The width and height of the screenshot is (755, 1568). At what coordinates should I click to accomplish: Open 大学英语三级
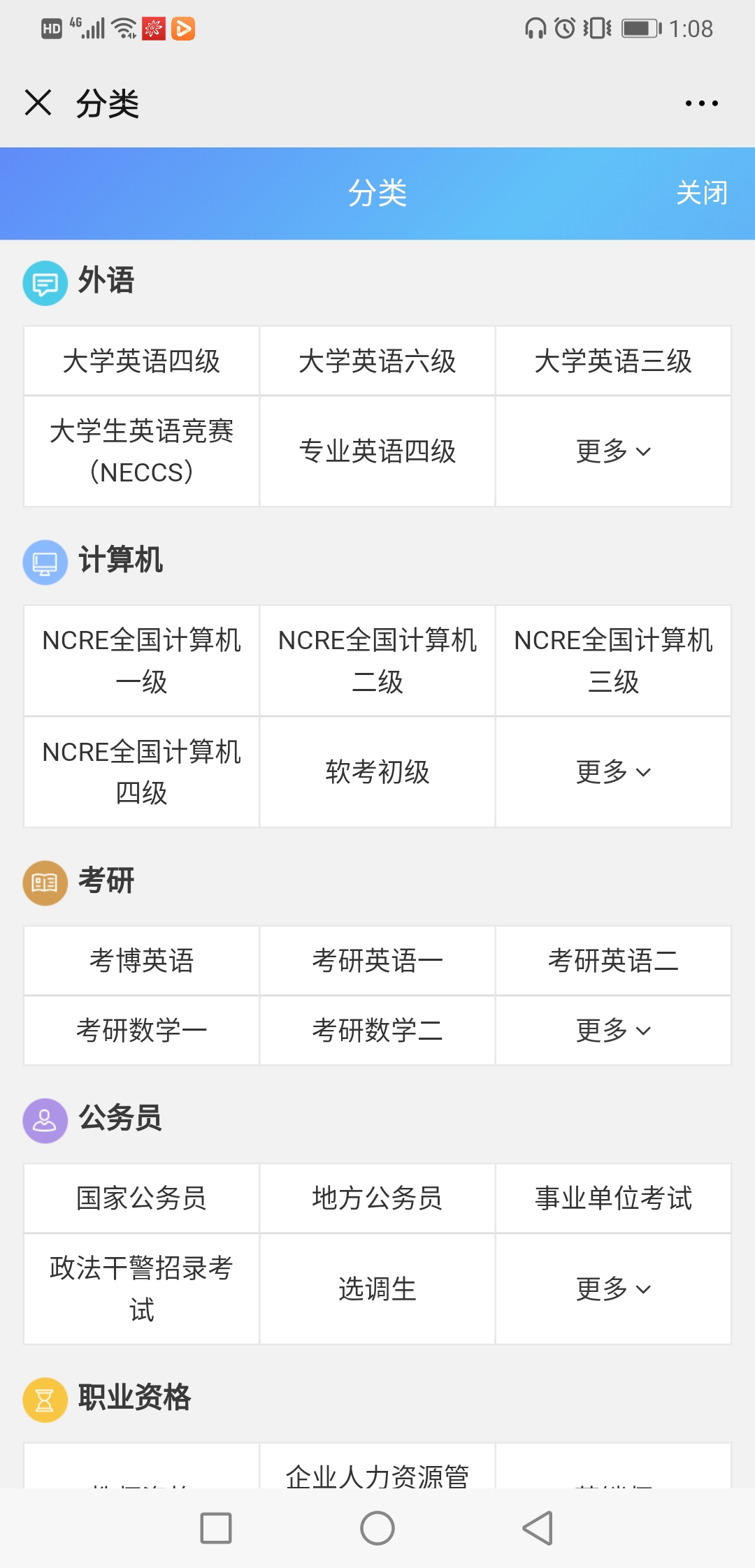tap(613, 361)
